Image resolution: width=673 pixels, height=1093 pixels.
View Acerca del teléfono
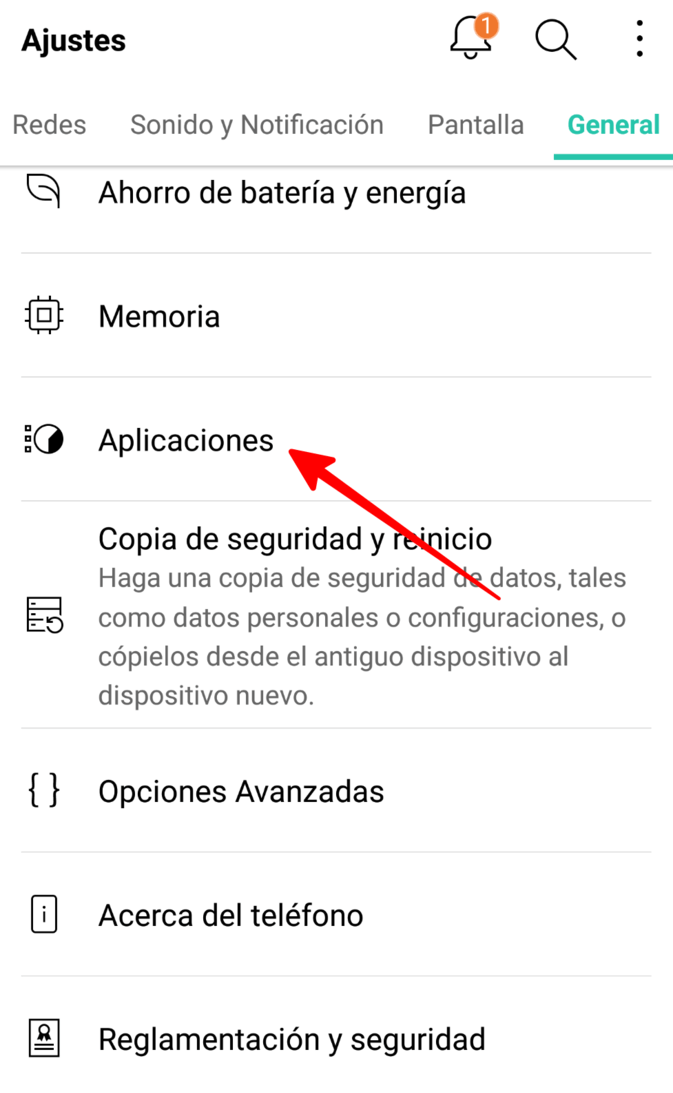(x=231, y=915)
